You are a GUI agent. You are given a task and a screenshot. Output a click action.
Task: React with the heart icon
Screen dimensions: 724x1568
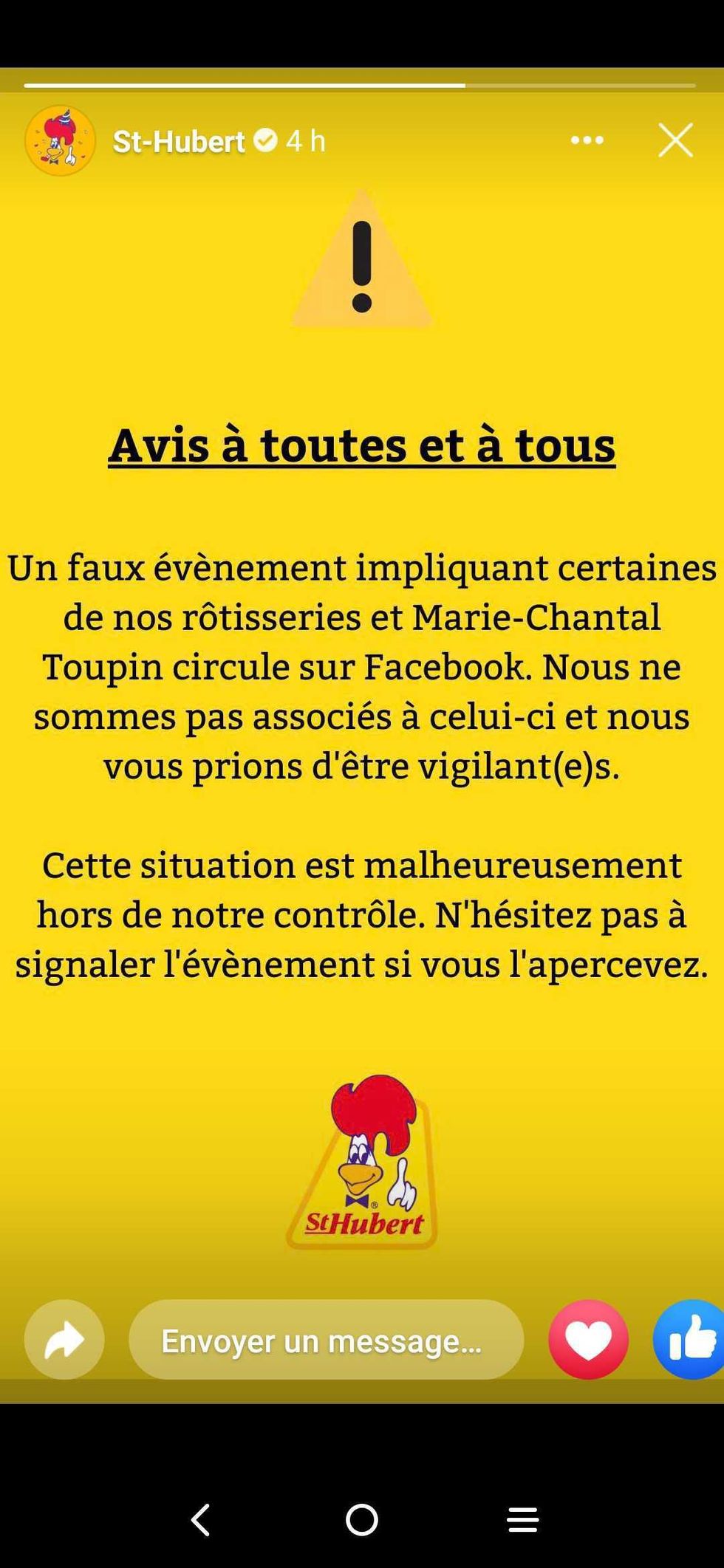[588, 1340]
